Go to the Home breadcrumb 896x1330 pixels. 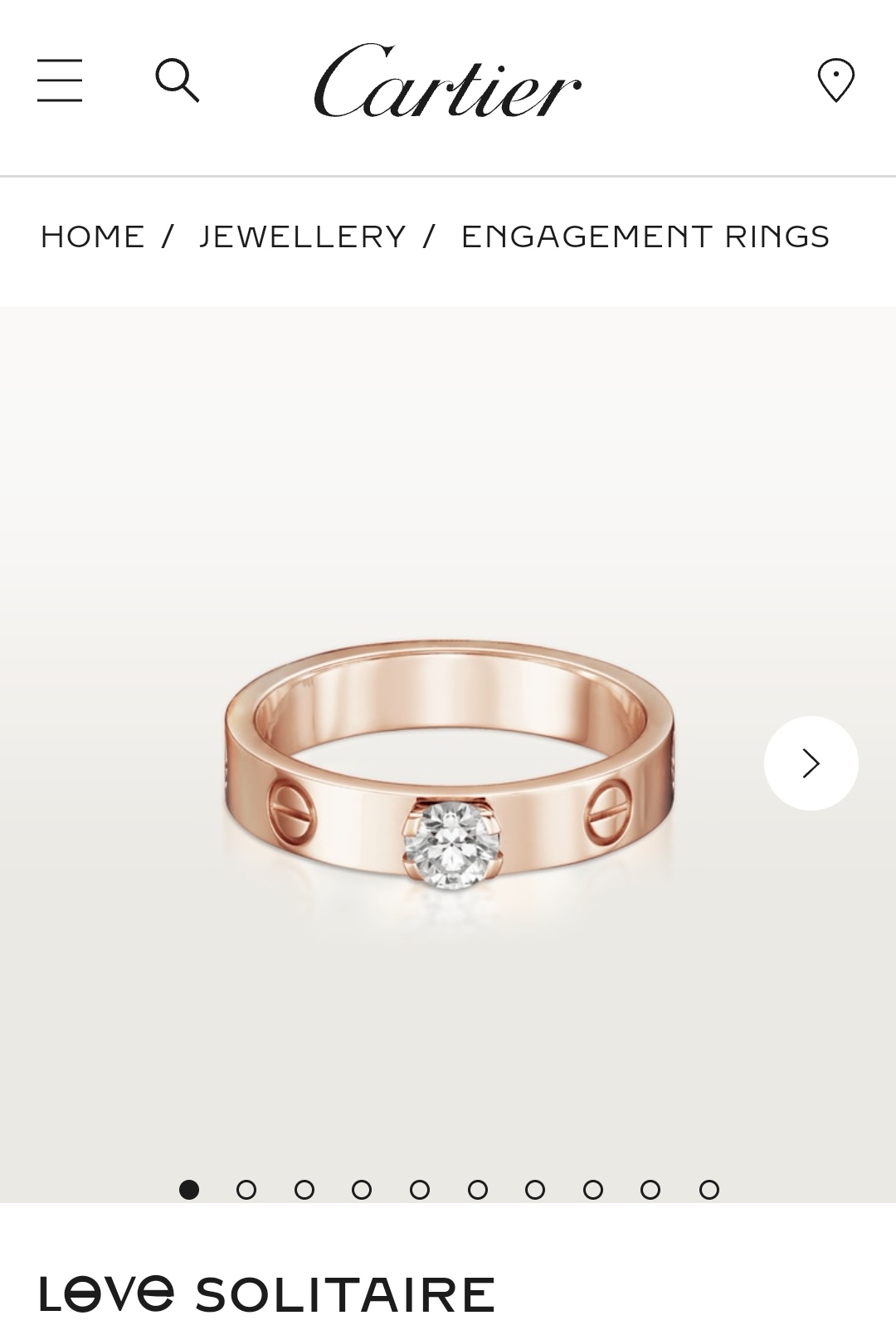click(x=93, y=236)
